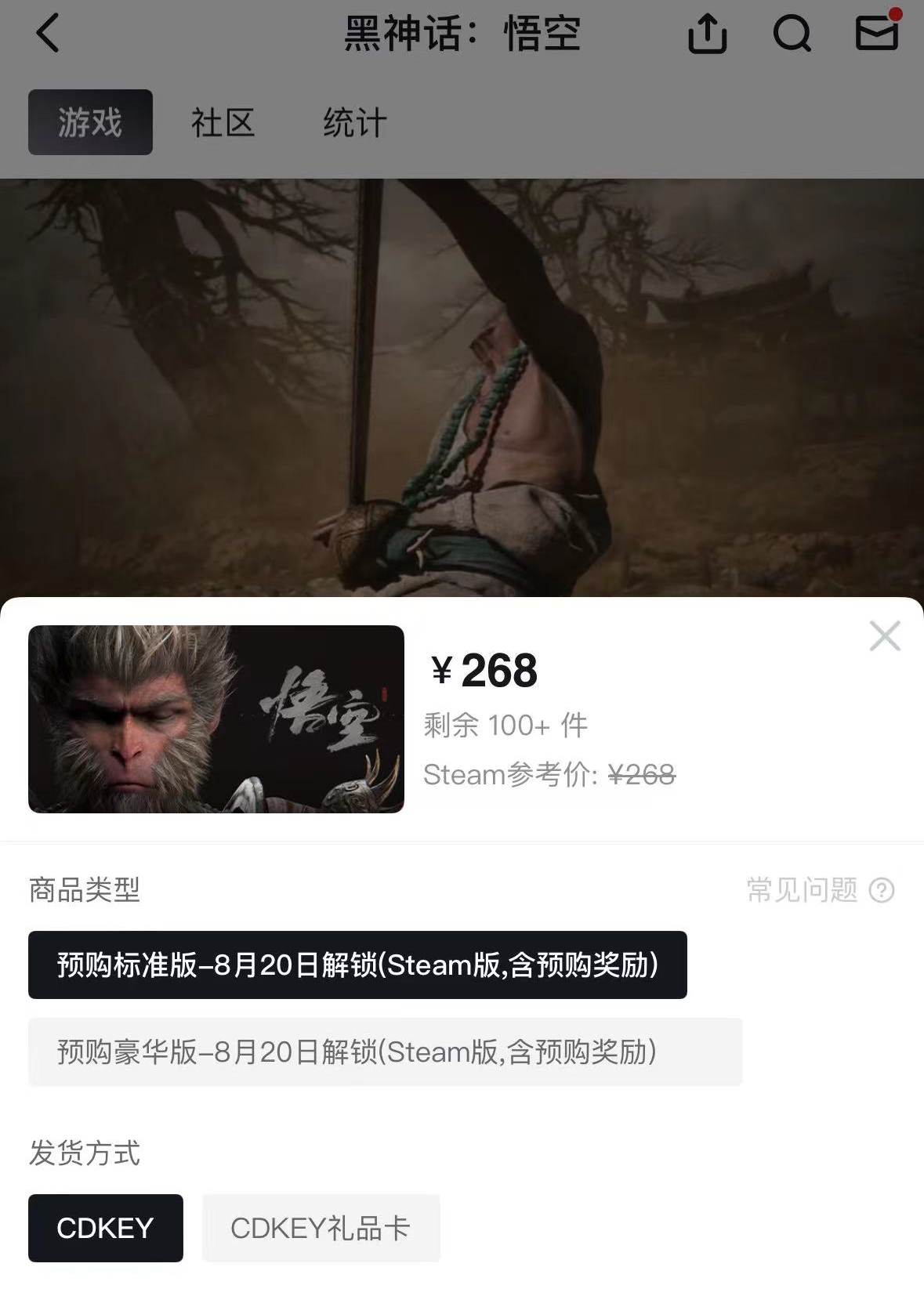The width and height of the screenshot is (924, 1296).
Task: Choose CDKEY礼品卡 delivery method
Action: 321,1228
